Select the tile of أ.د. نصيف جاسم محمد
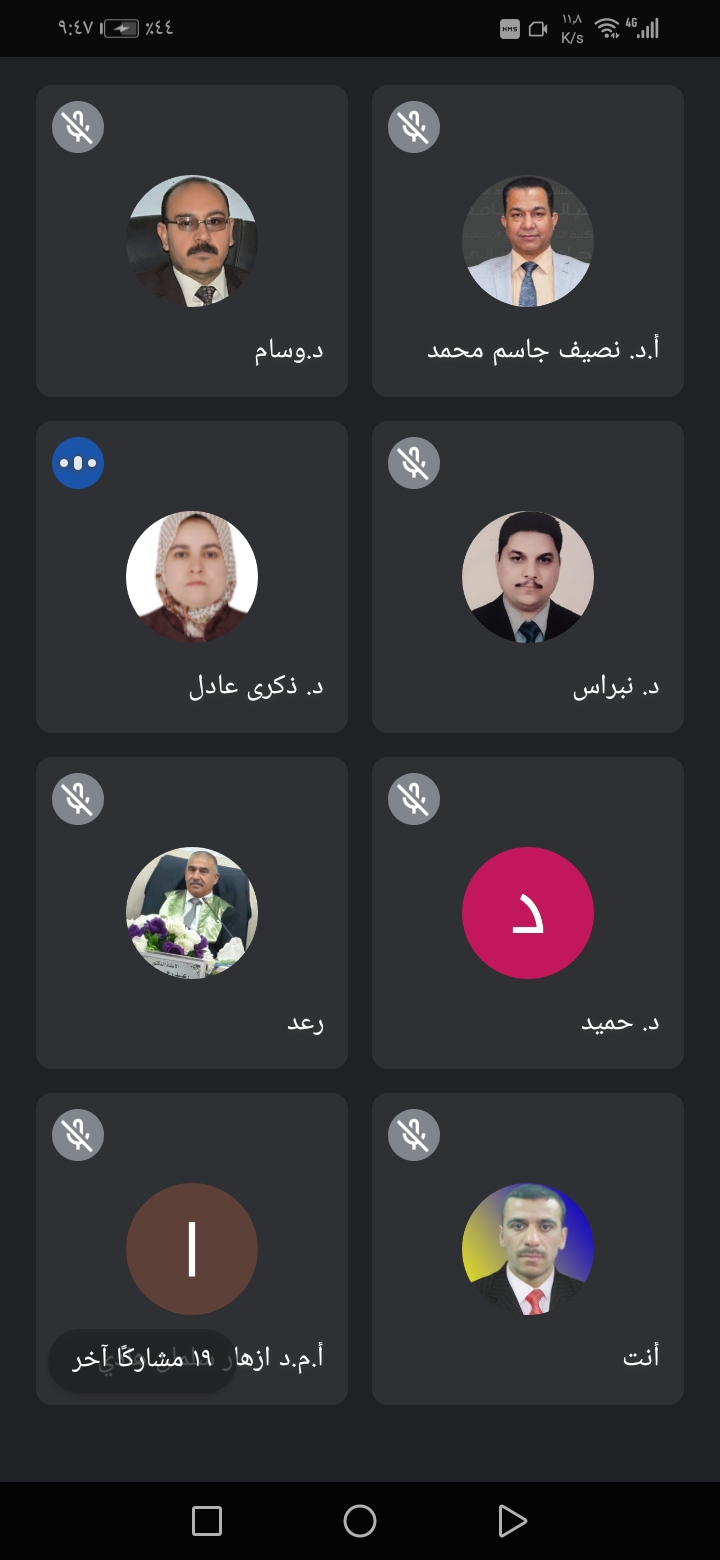This screenshot has height=1560, width=720. tap(528, 241)
